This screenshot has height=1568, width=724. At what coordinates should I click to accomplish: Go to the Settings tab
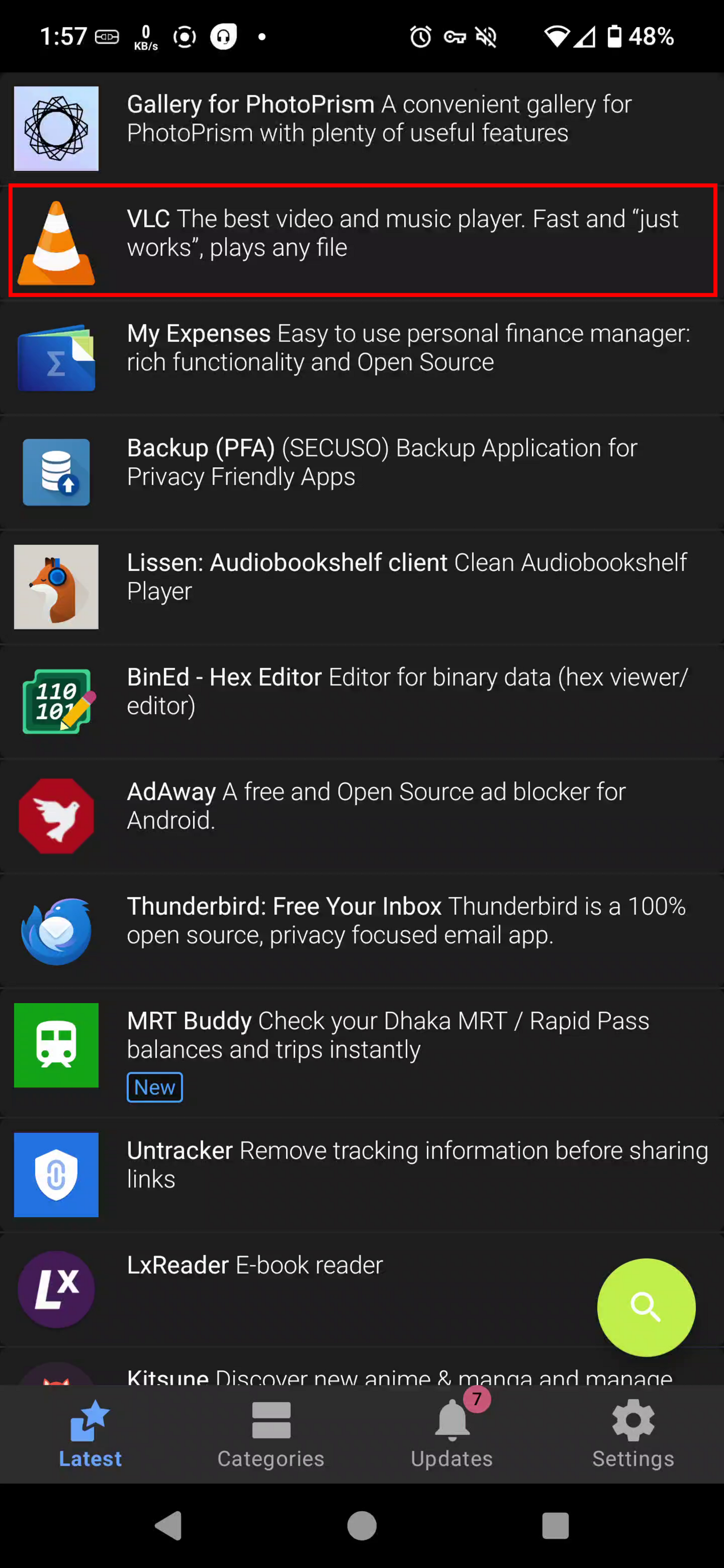633,1434
